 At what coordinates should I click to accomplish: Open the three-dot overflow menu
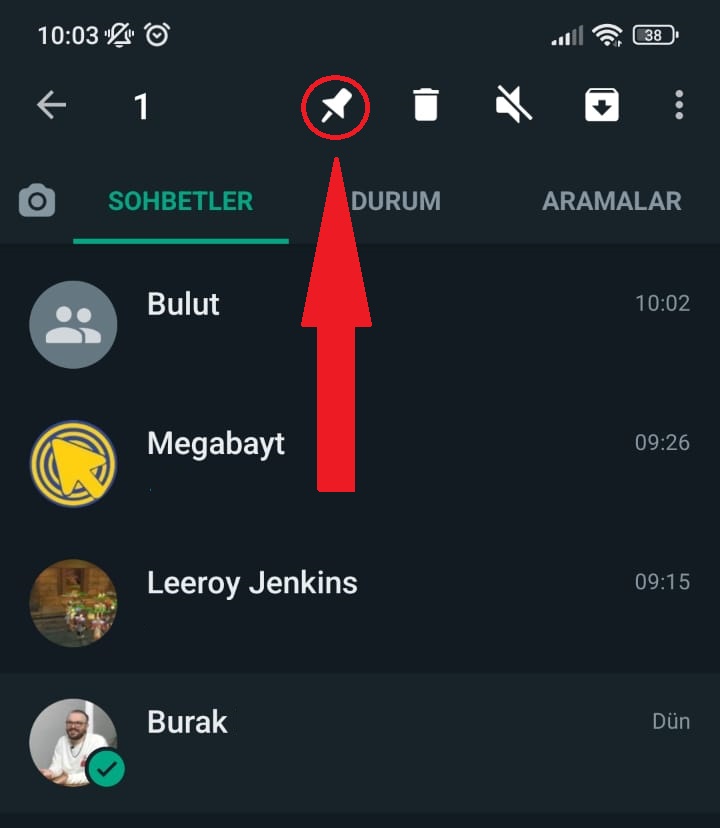tap(679, 105)
